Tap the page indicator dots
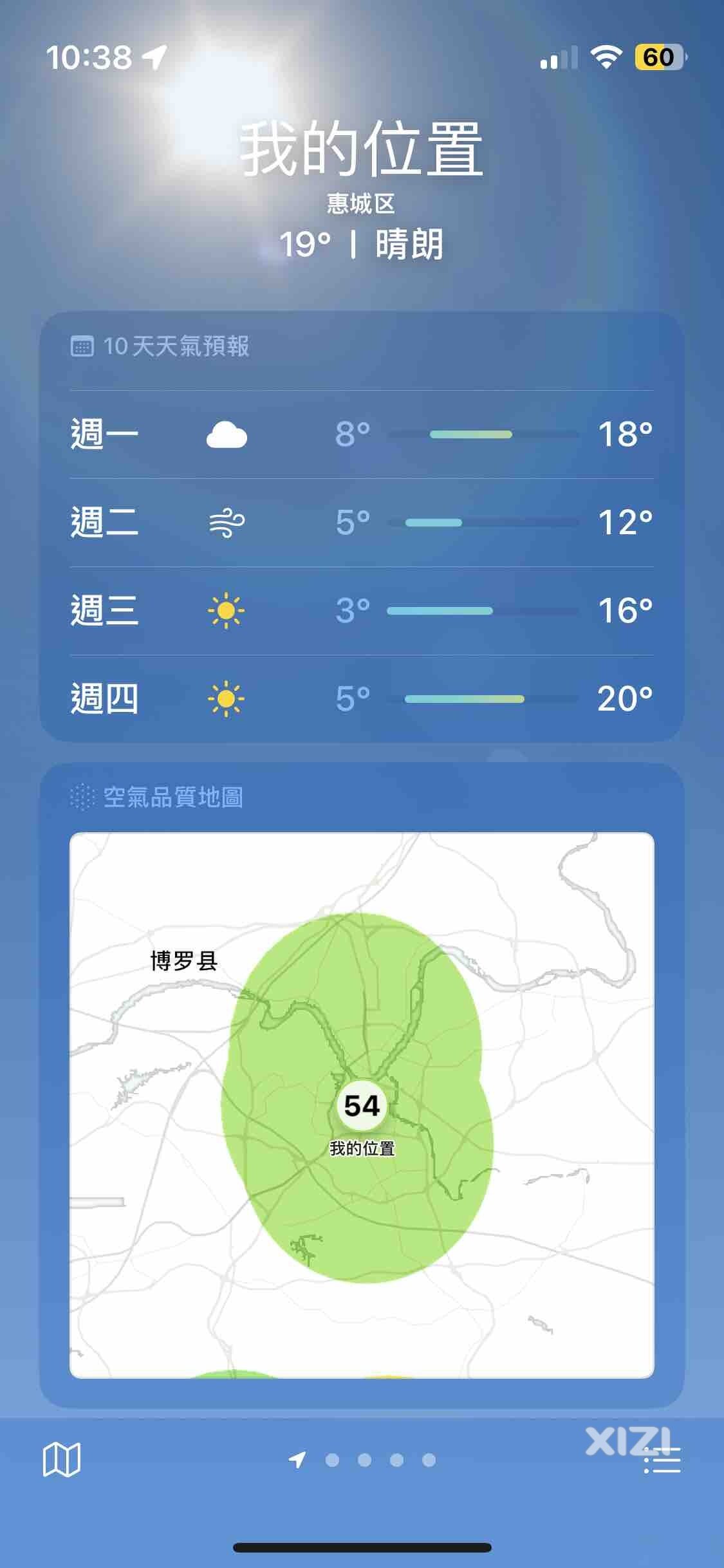 (x=364, y=1460)
